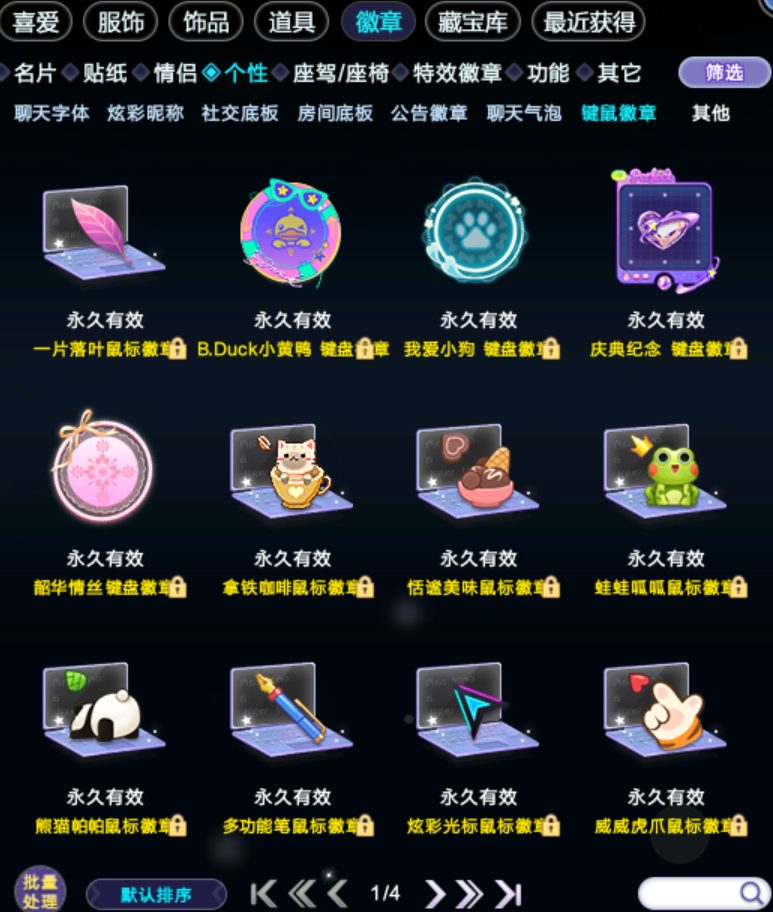Select the 最近获得 tab
Screen dimensions: 773x912
click(588, 22)
